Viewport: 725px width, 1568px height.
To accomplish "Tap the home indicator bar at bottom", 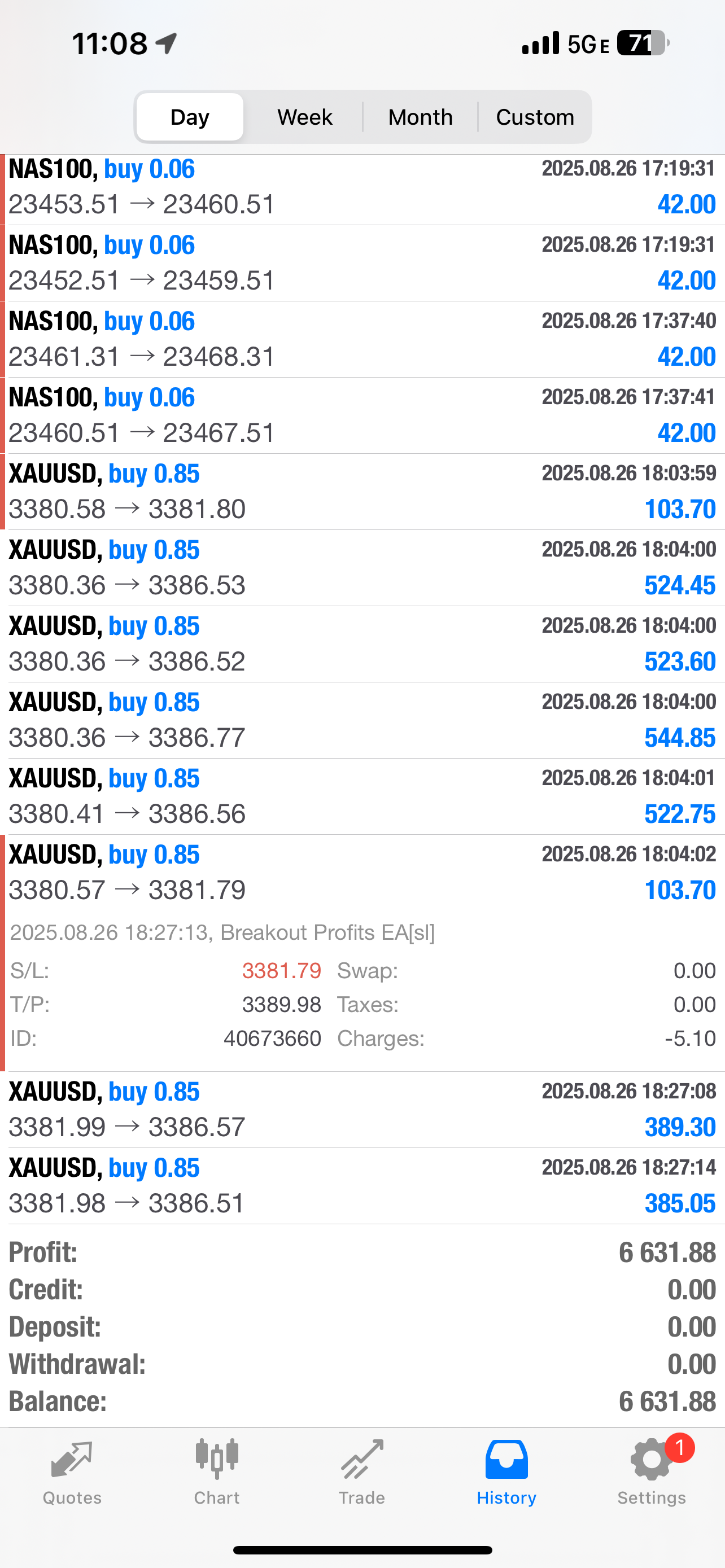I will 362,1548.
